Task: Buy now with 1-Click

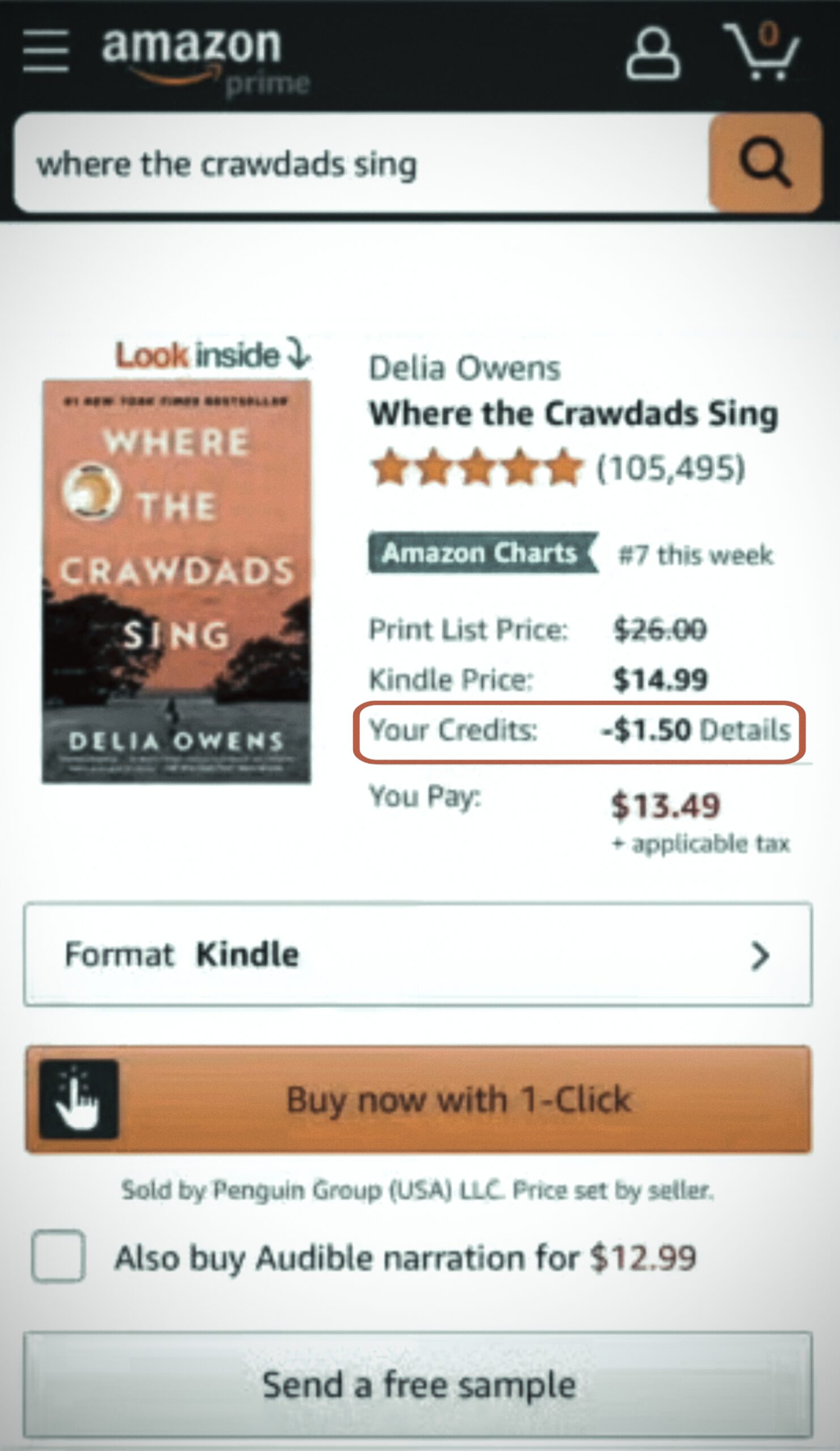Action: click(418, 1100)
